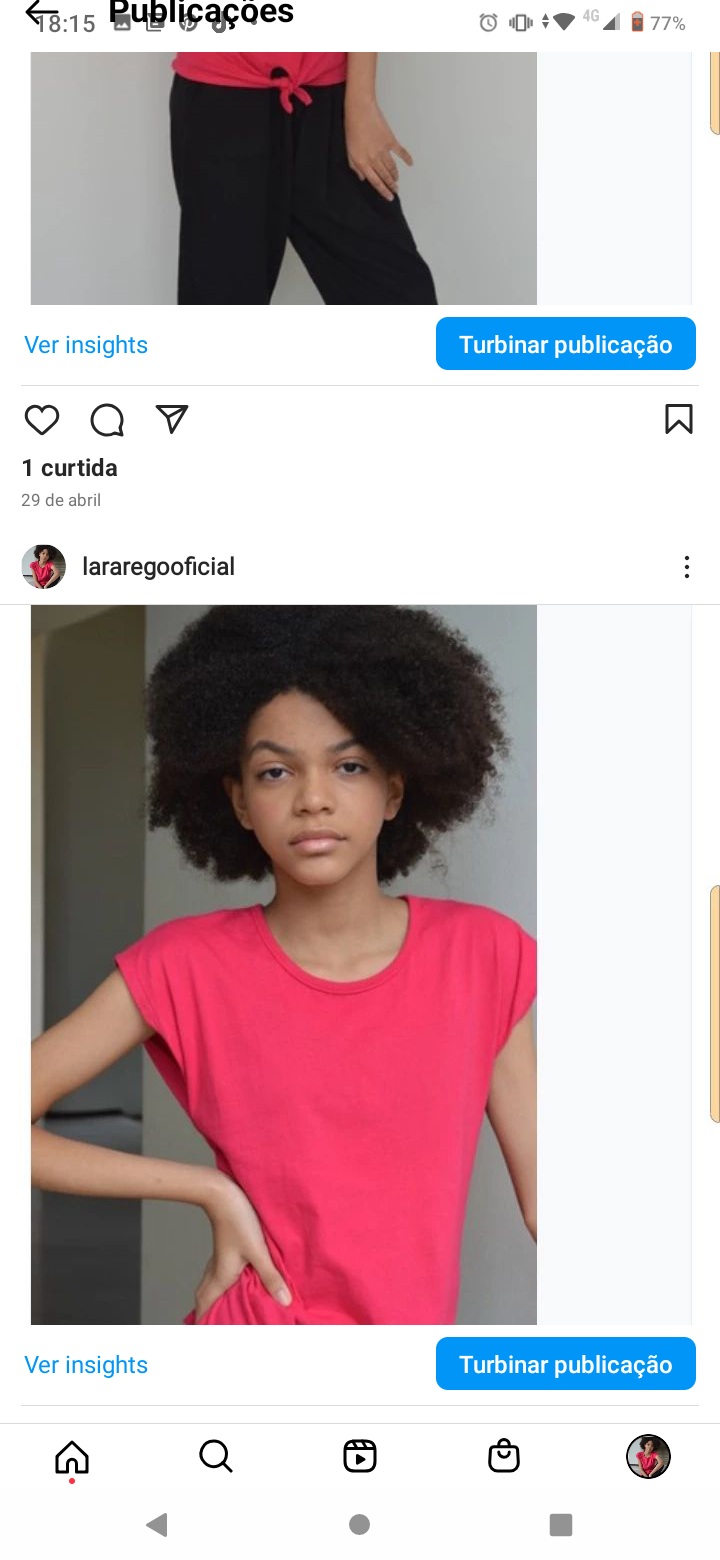The image size is (720, 1560).
Task: Open lararegooficial profile from post header
Action: pyautogui.click(x=158, y=566)
